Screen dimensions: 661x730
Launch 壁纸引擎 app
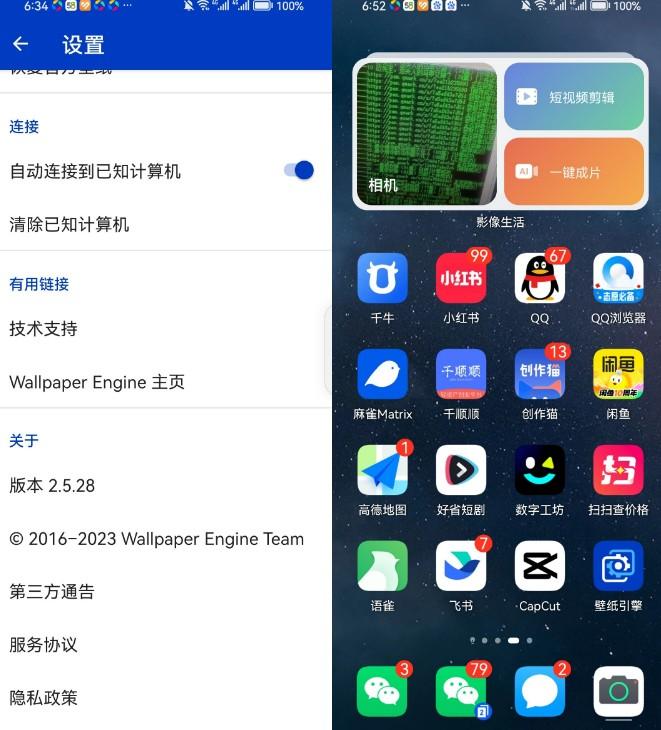point(618,567)
